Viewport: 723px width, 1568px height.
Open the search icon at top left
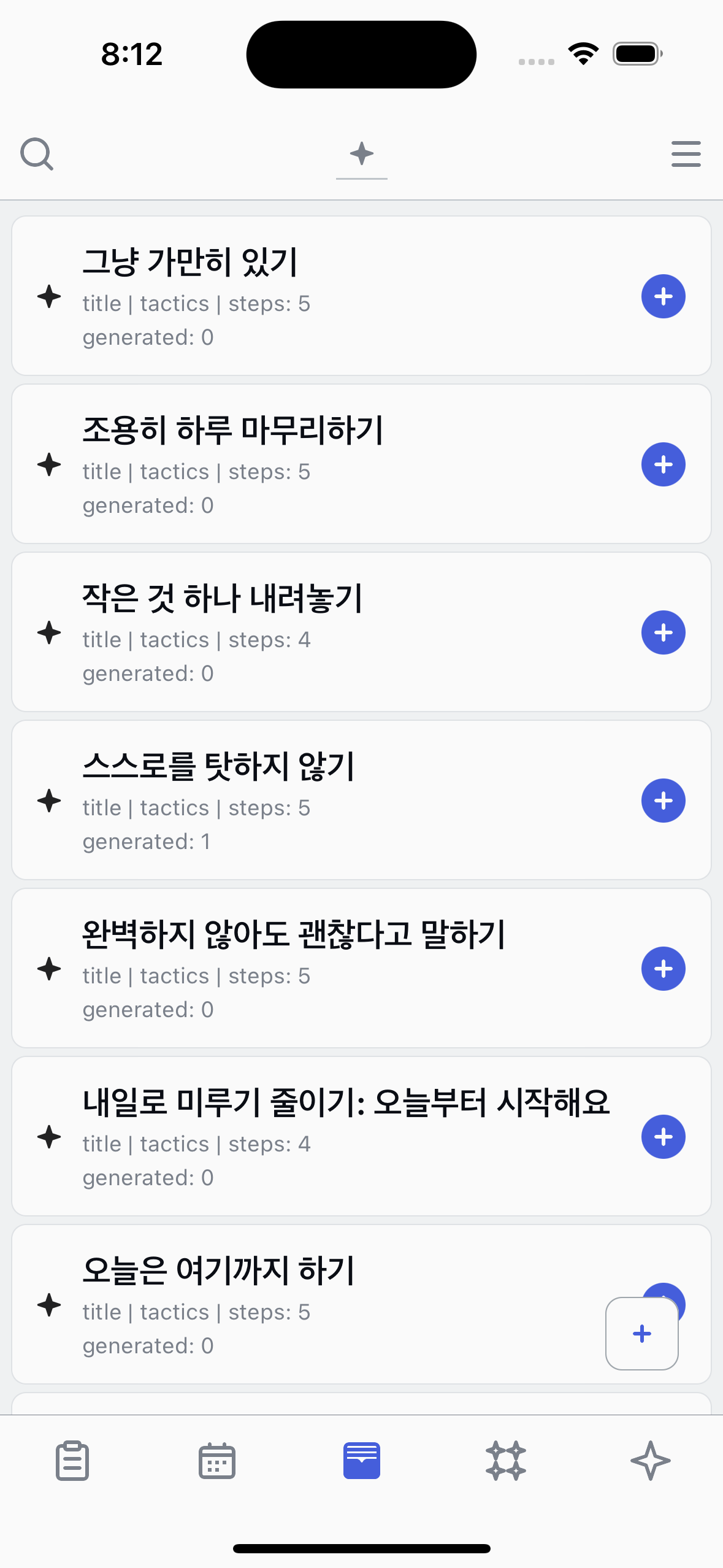pyautogui.click(x=37, y=155)
